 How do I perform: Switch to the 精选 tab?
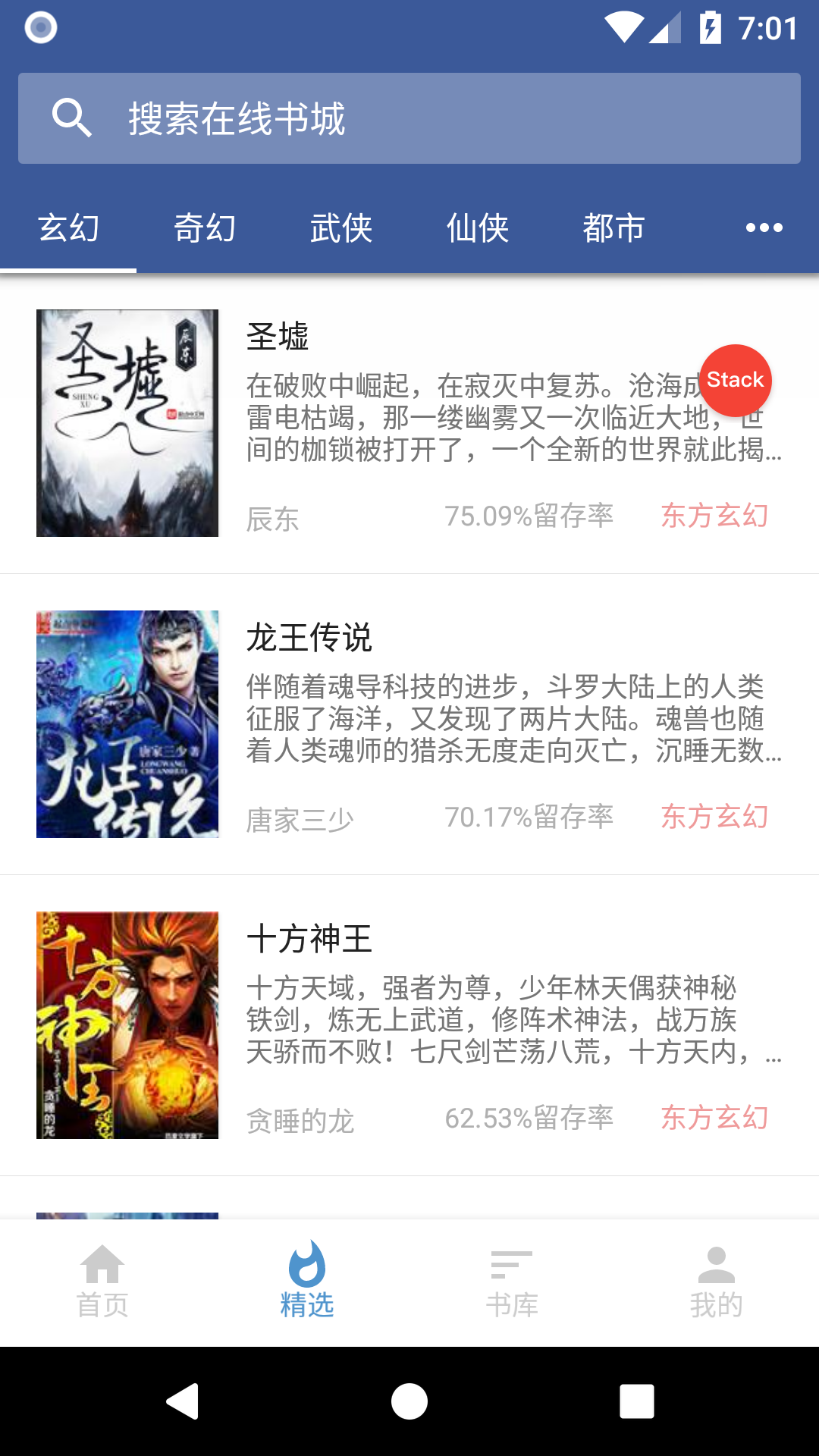tap(307, 1282)
